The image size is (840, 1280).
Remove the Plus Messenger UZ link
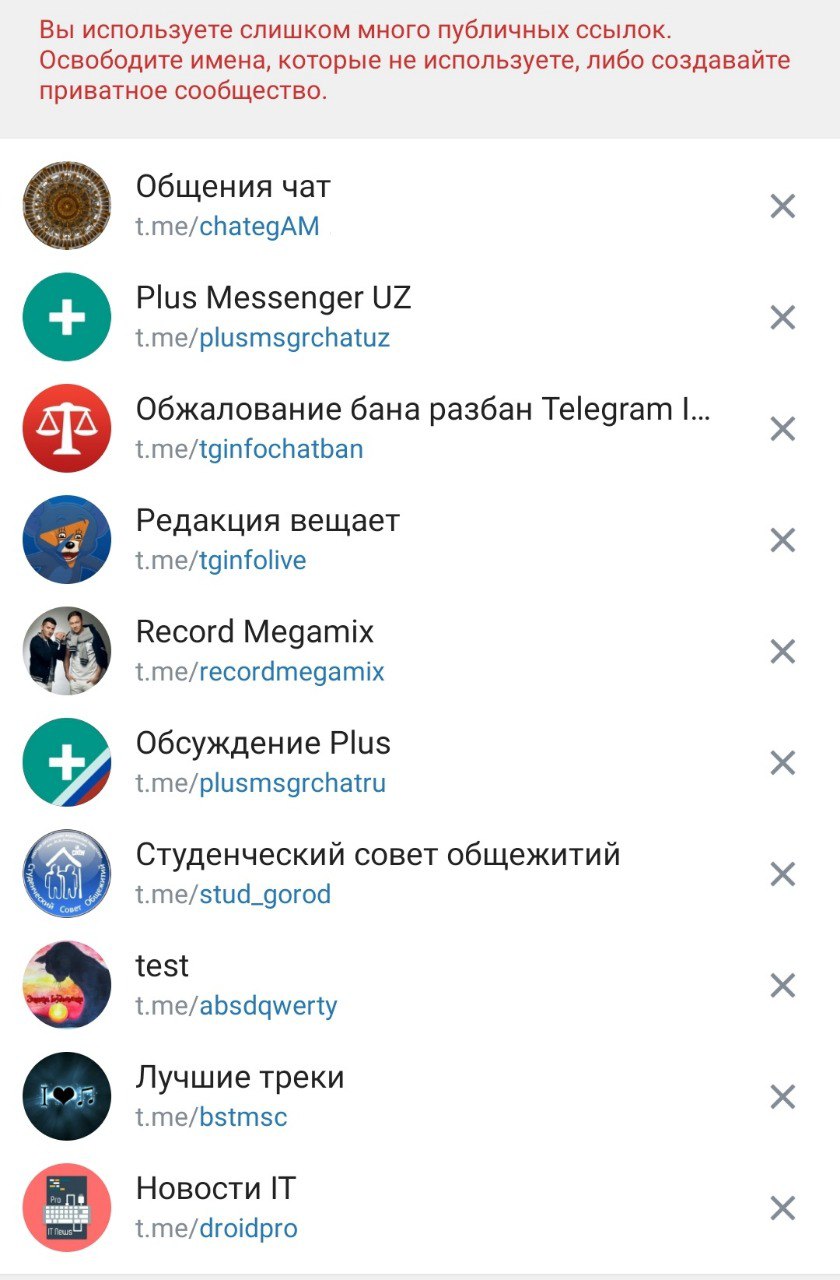click(782, 318)
